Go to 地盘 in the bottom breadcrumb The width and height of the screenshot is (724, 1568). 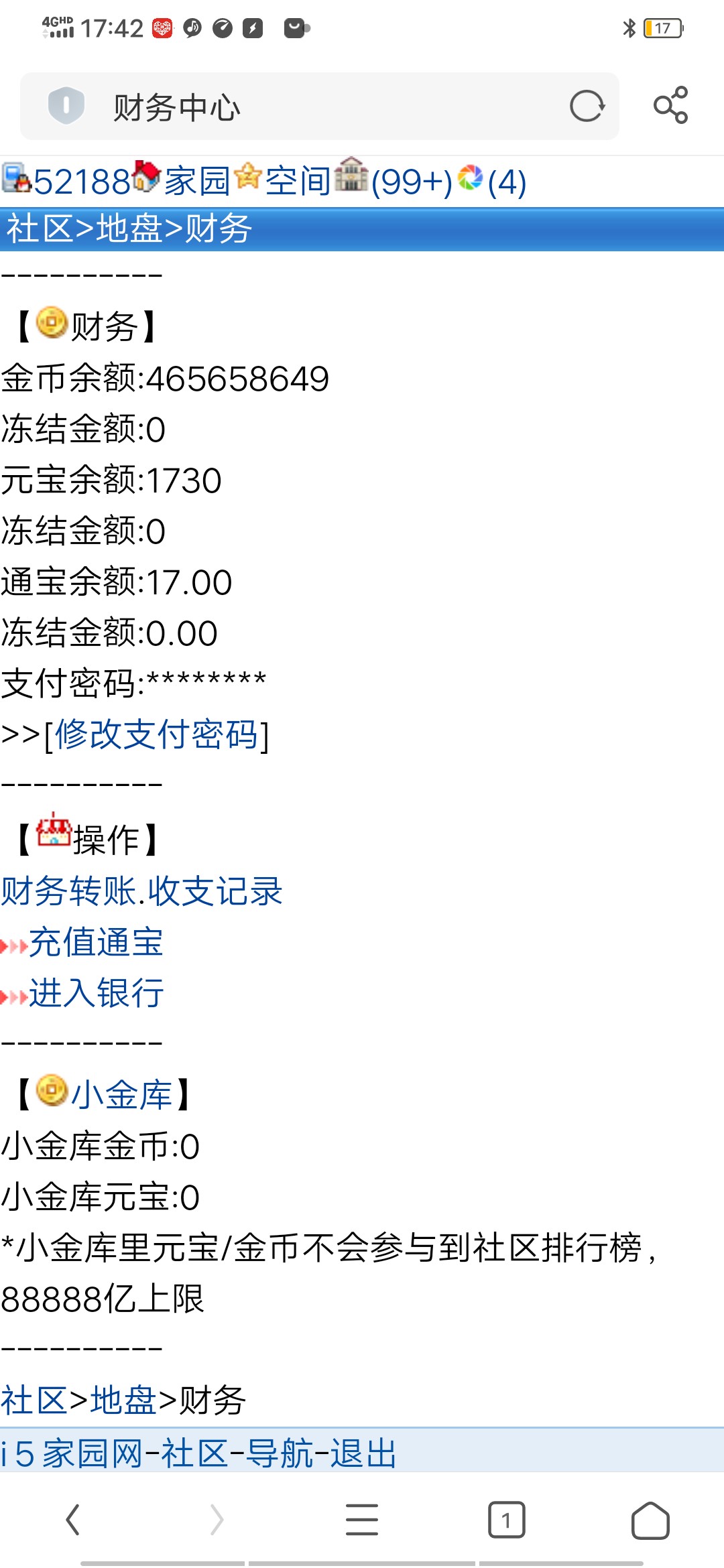coord(123,1400)
